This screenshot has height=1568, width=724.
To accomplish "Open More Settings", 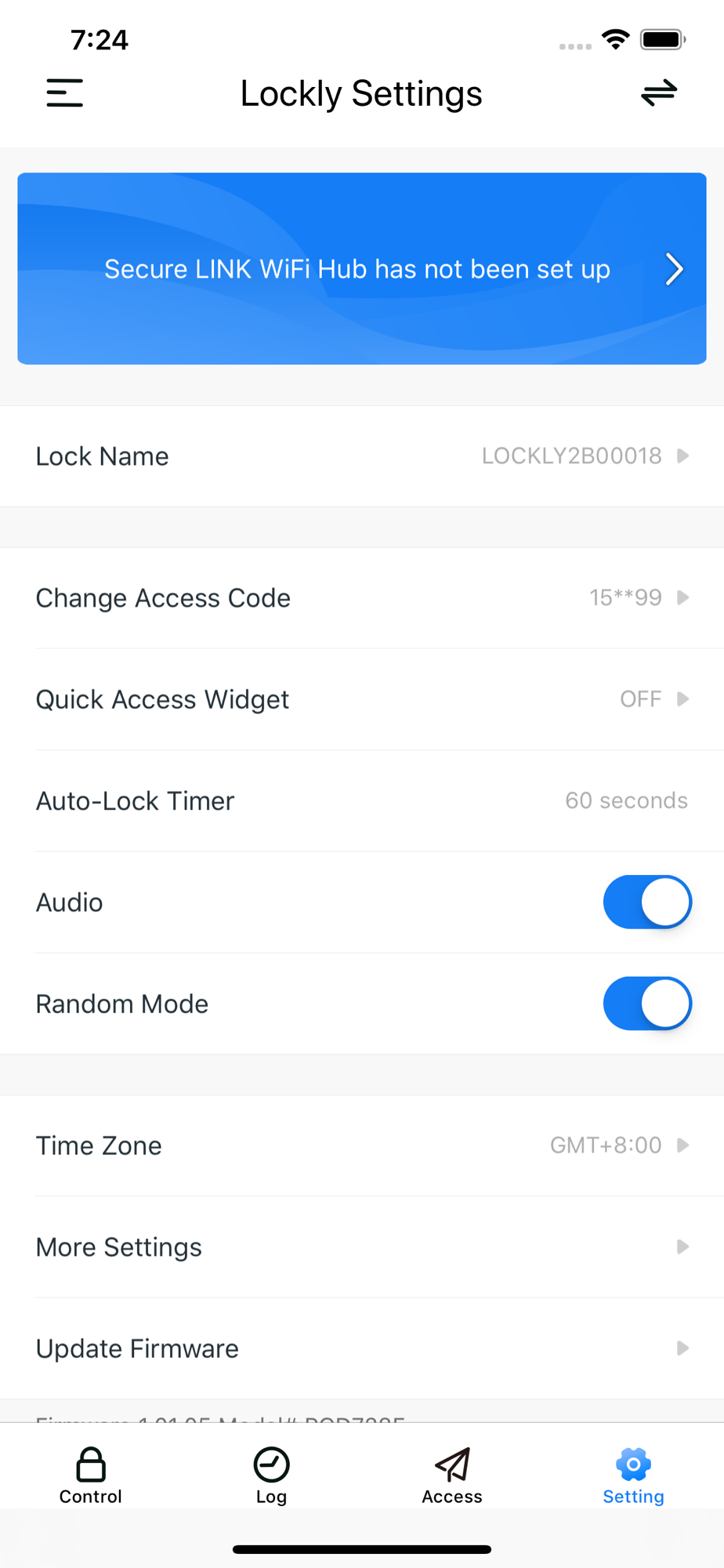I will point(362,1247).
